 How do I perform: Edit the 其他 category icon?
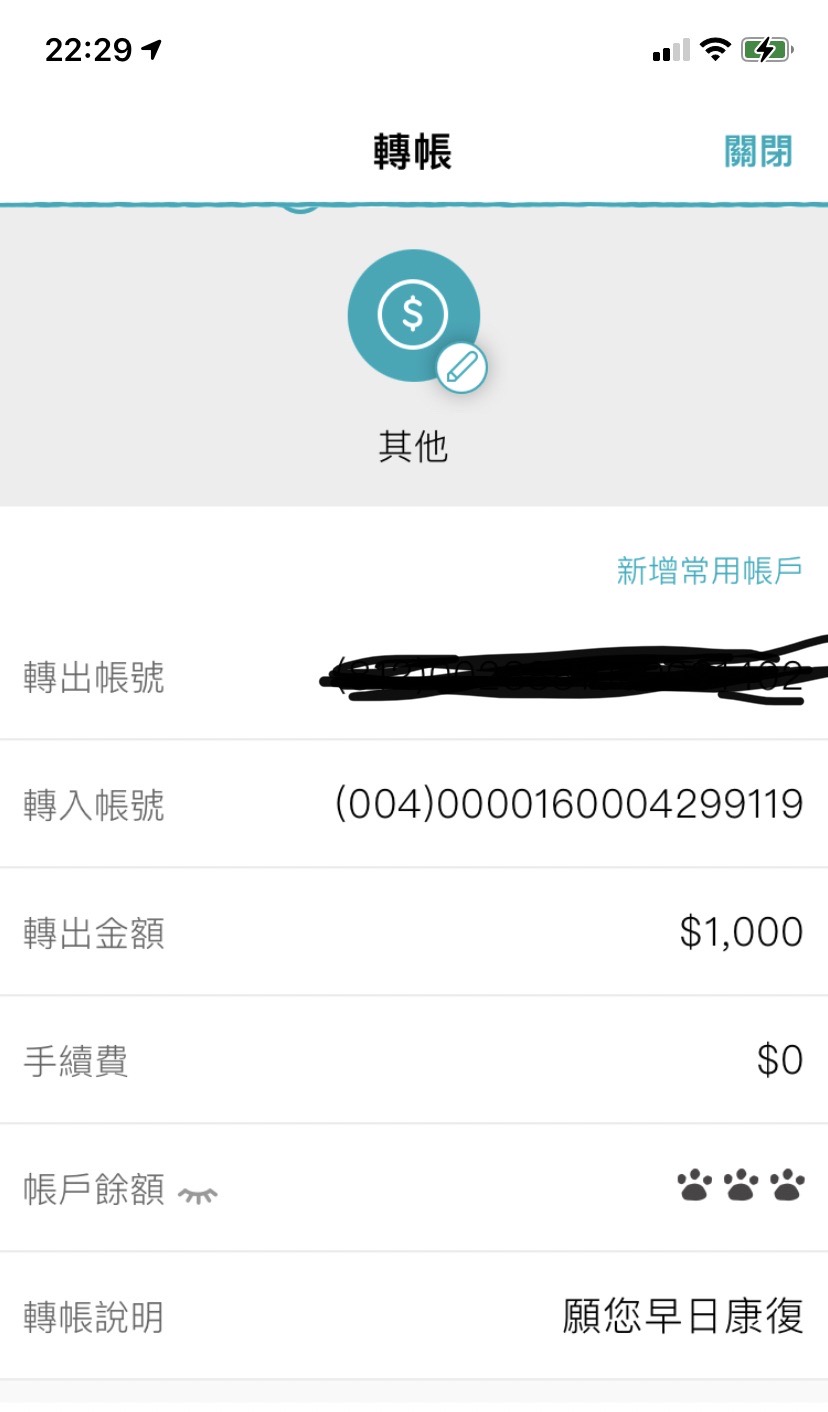click(x=461, y=368)
